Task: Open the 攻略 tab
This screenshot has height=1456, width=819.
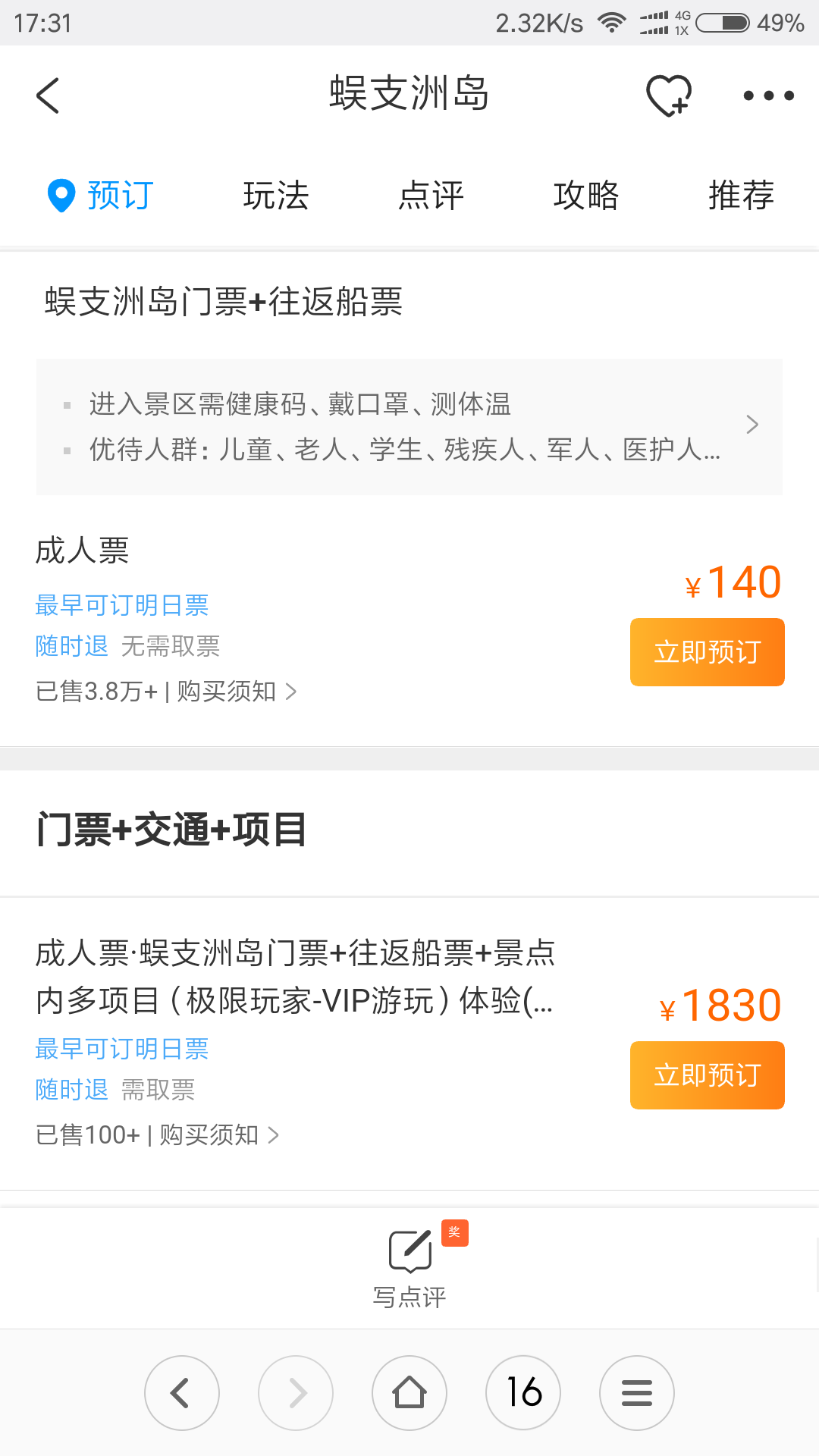Action: tap(586, 196)
